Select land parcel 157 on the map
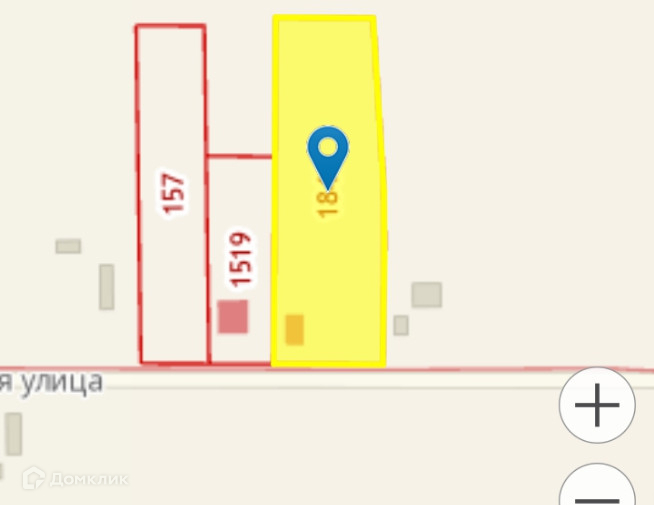The image size is (654, 505). click(x=171, y=193)
